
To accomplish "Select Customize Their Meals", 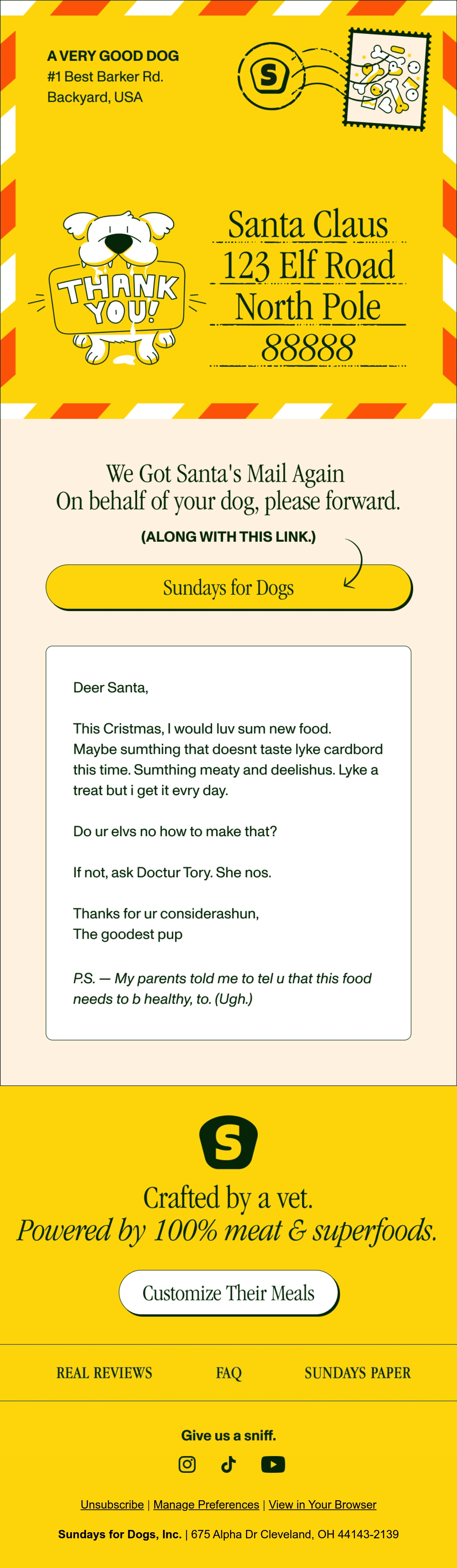I will pyautogui.click(x=229, y=1292).
